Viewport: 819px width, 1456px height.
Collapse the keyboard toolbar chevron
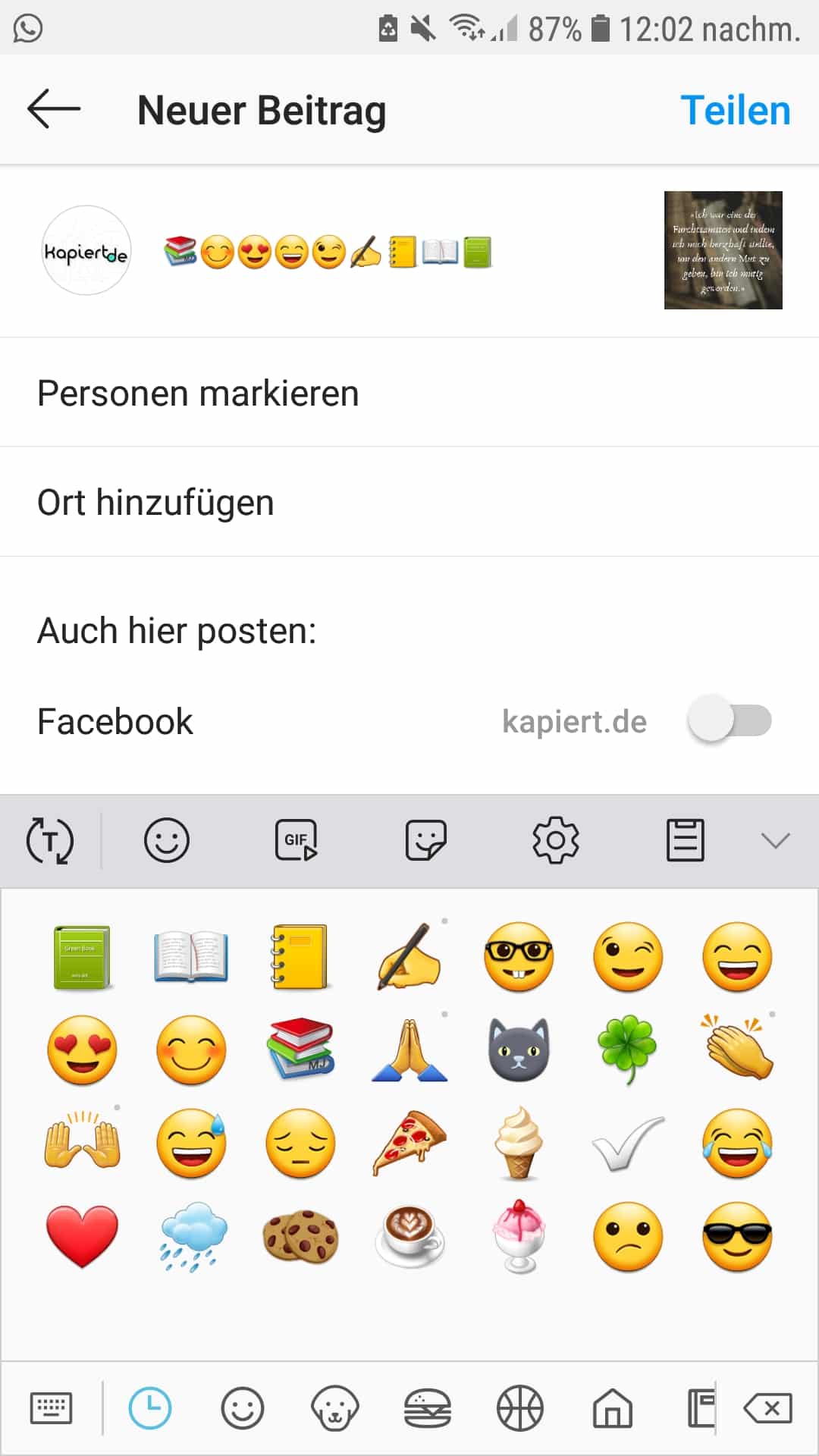pyautogui.click(x=775, y=840)
